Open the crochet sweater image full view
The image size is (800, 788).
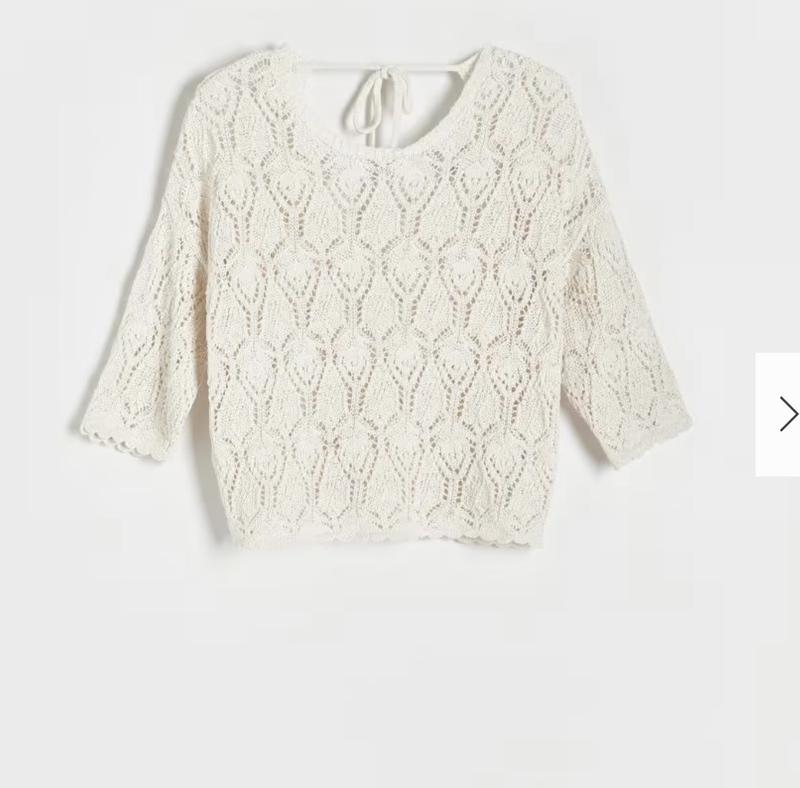(x=385, y=300)
